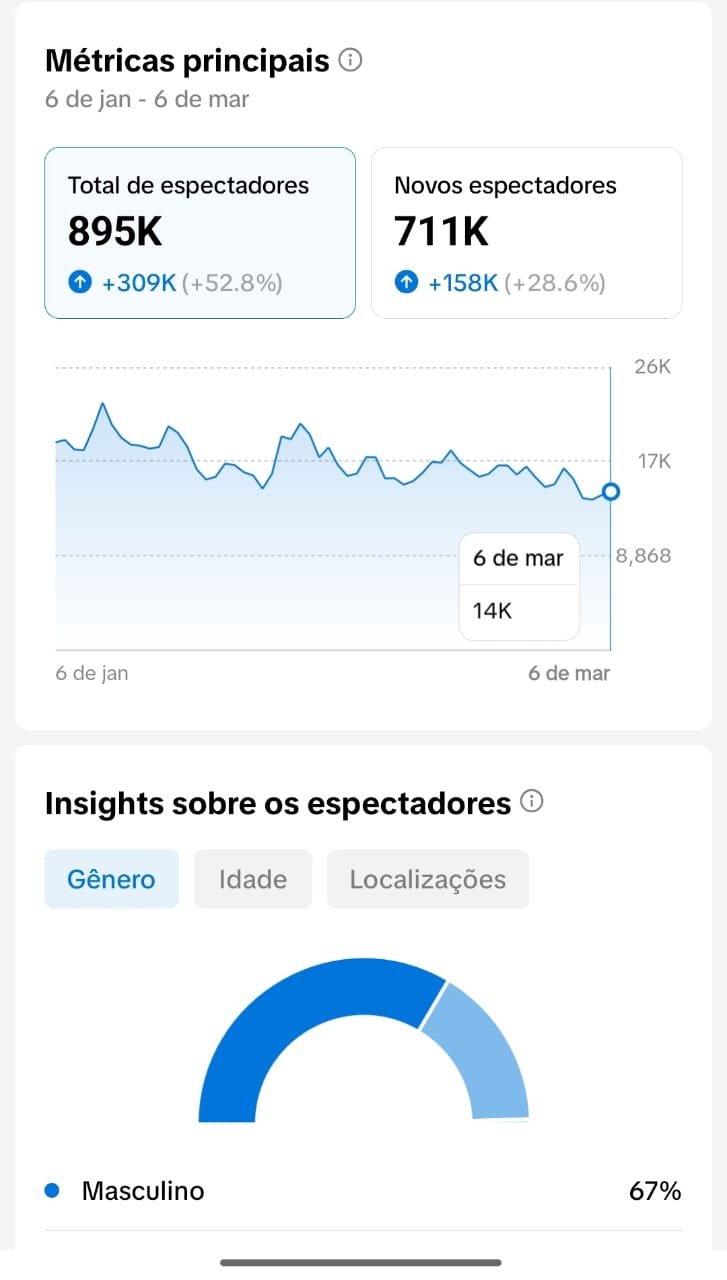Switch to the Gênero tab
Image resolution: width=727 pixels, height=1280 pixels.
pos(111,879)
